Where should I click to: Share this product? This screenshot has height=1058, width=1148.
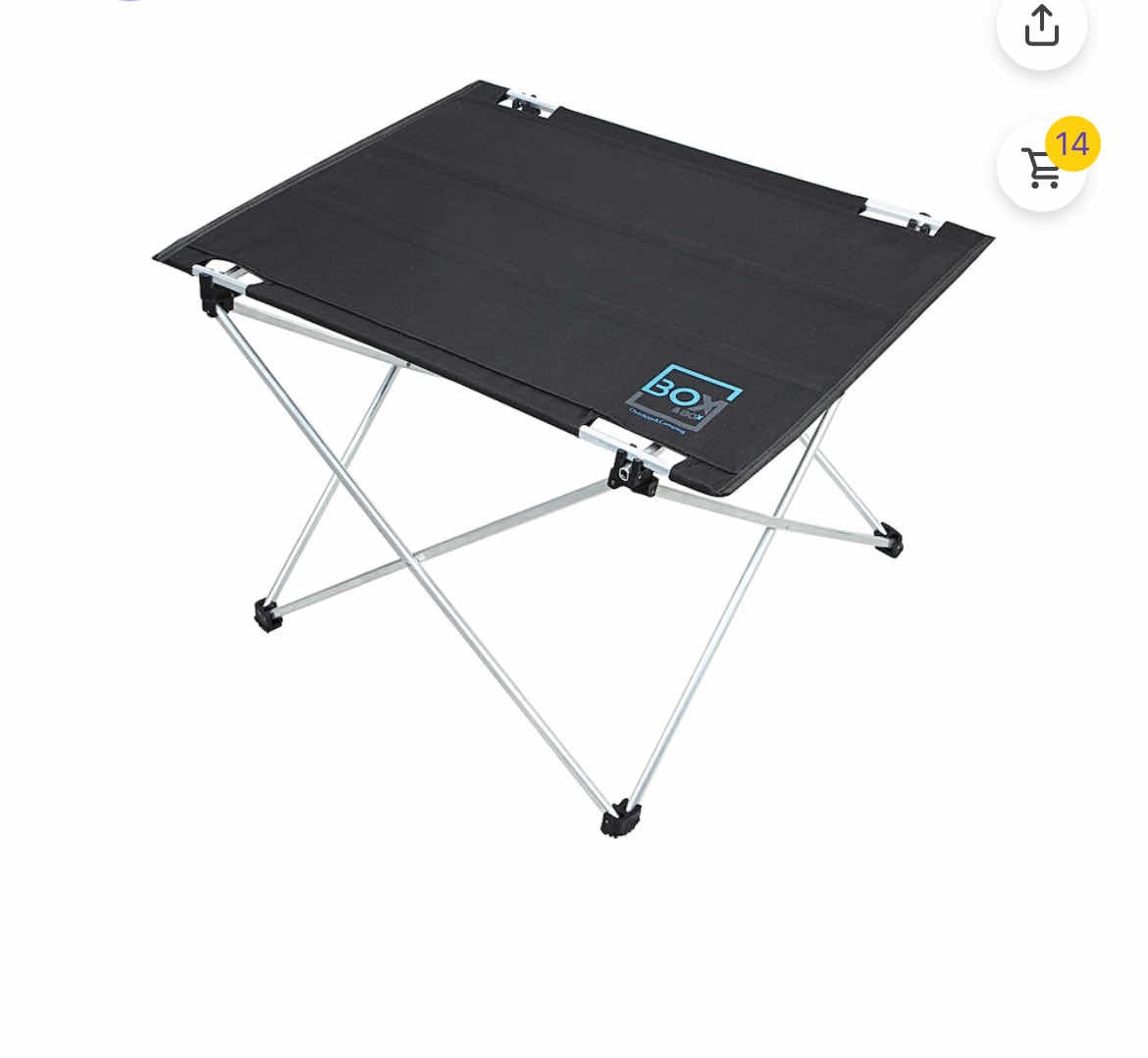tap(1041, 26)
